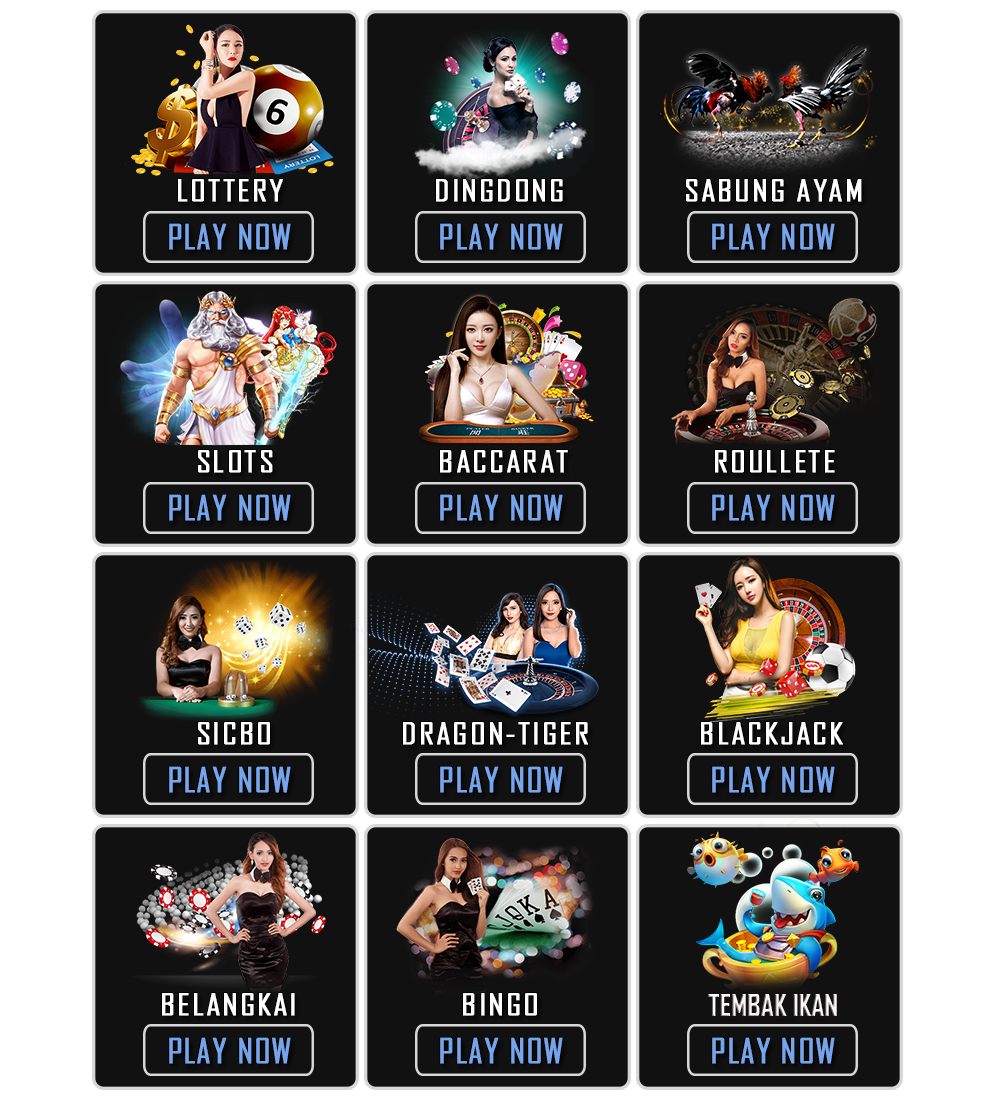Start Roullete via Play Now

tap(772, 508)
